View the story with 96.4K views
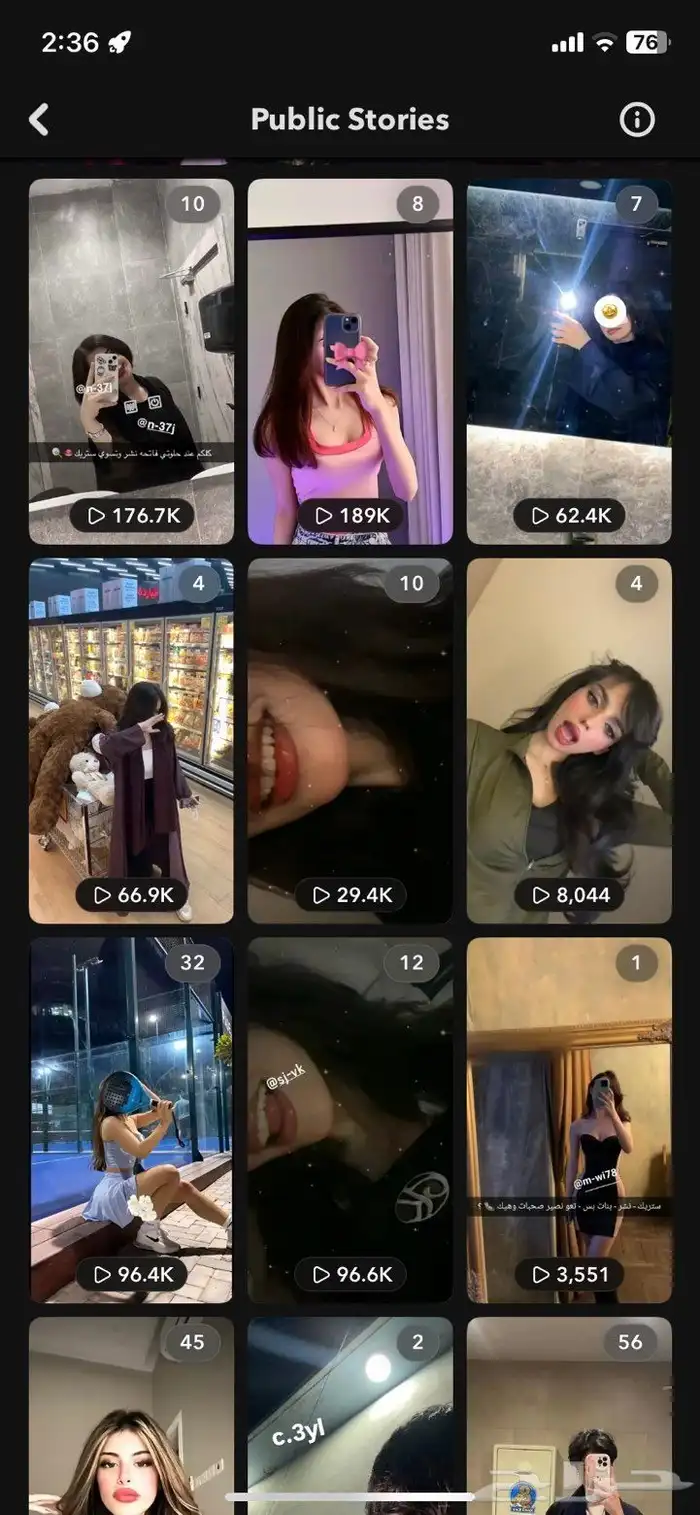The height and width of the screenshot is (1515, 700). tap(131, 1118)
